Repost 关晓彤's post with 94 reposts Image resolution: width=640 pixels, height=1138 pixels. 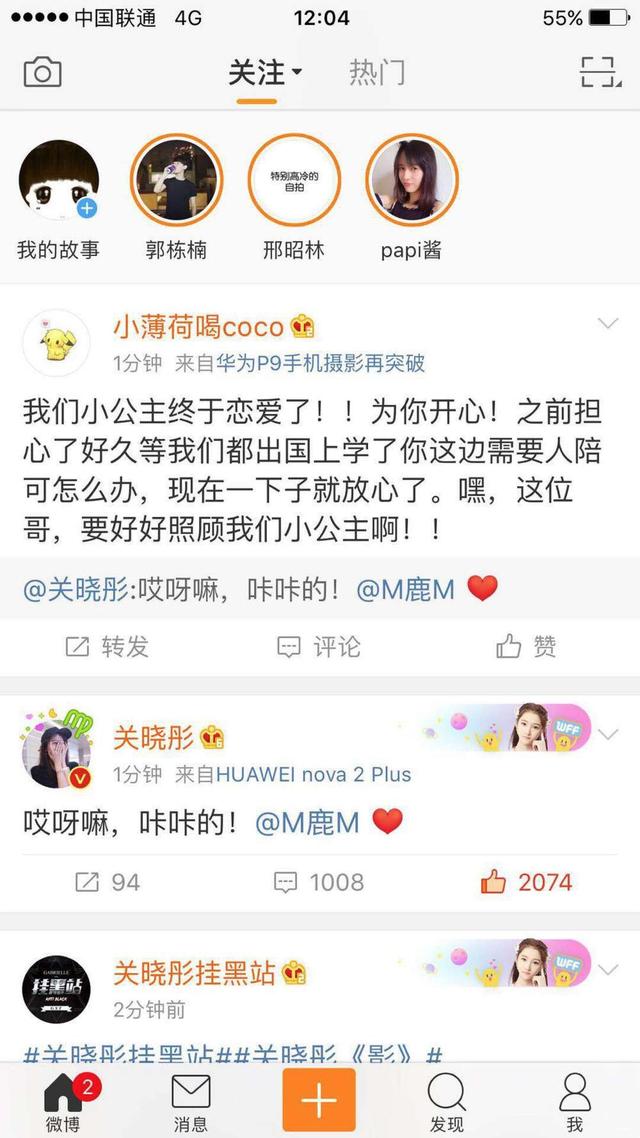[107, 882]
